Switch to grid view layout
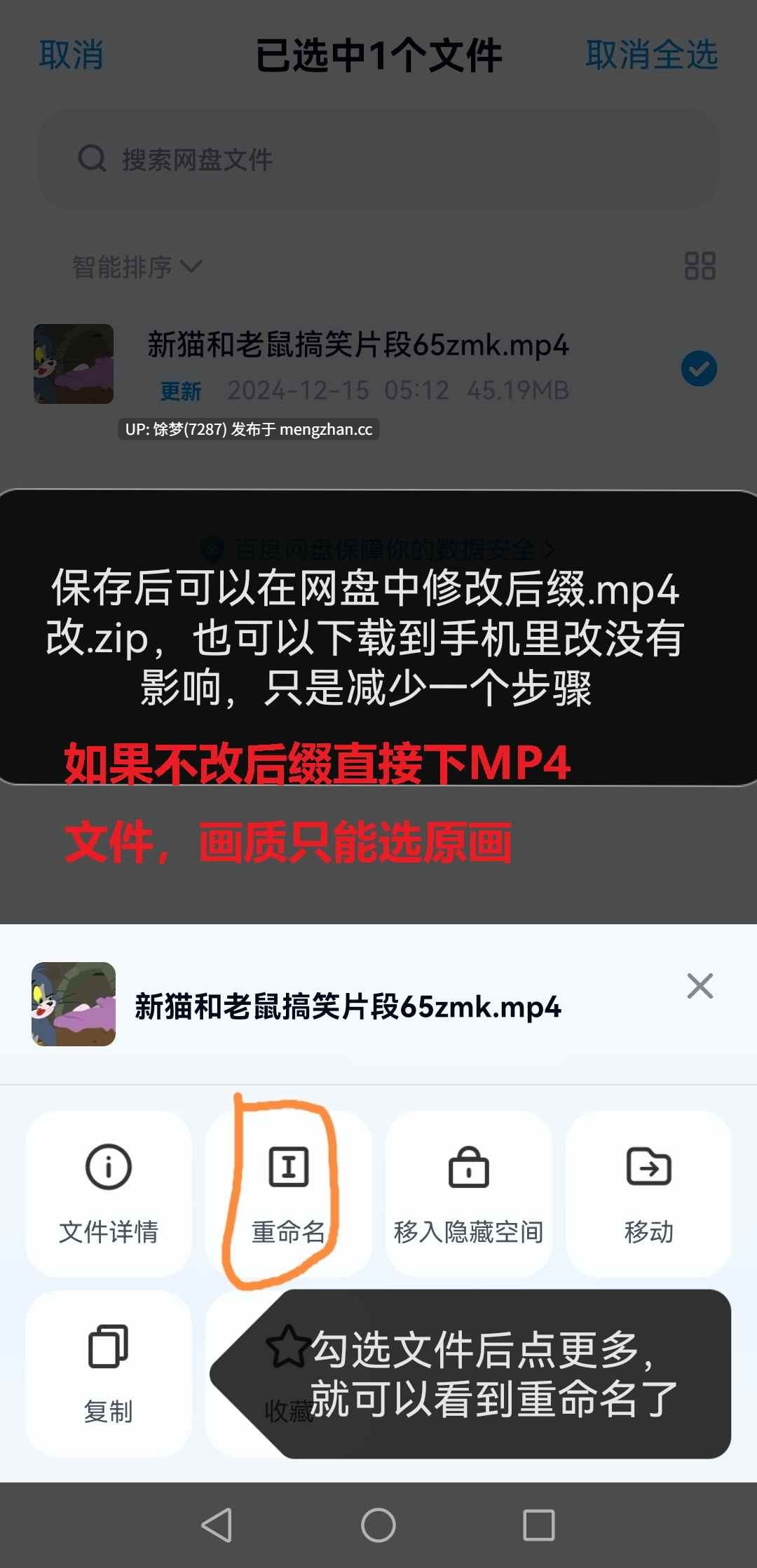The height and width of the screenshot is (1568, 757). pos(700,266)
